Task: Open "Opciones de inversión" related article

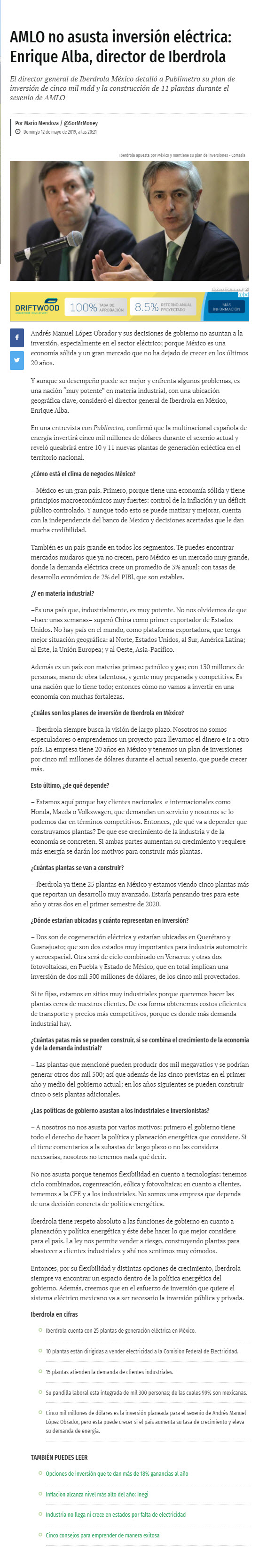Action: [117, 1474]
